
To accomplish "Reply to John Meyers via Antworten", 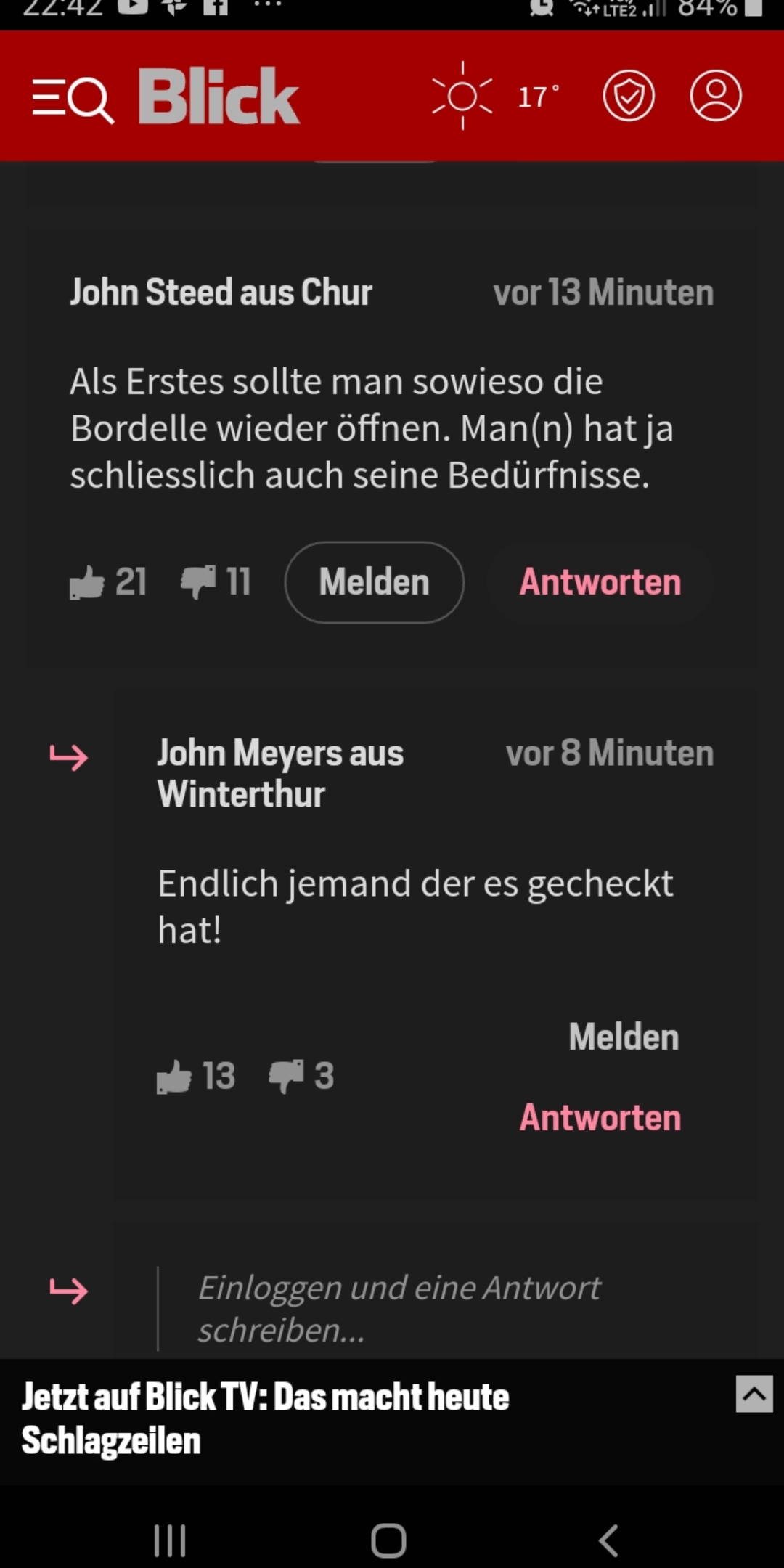I will point(600,1118).
